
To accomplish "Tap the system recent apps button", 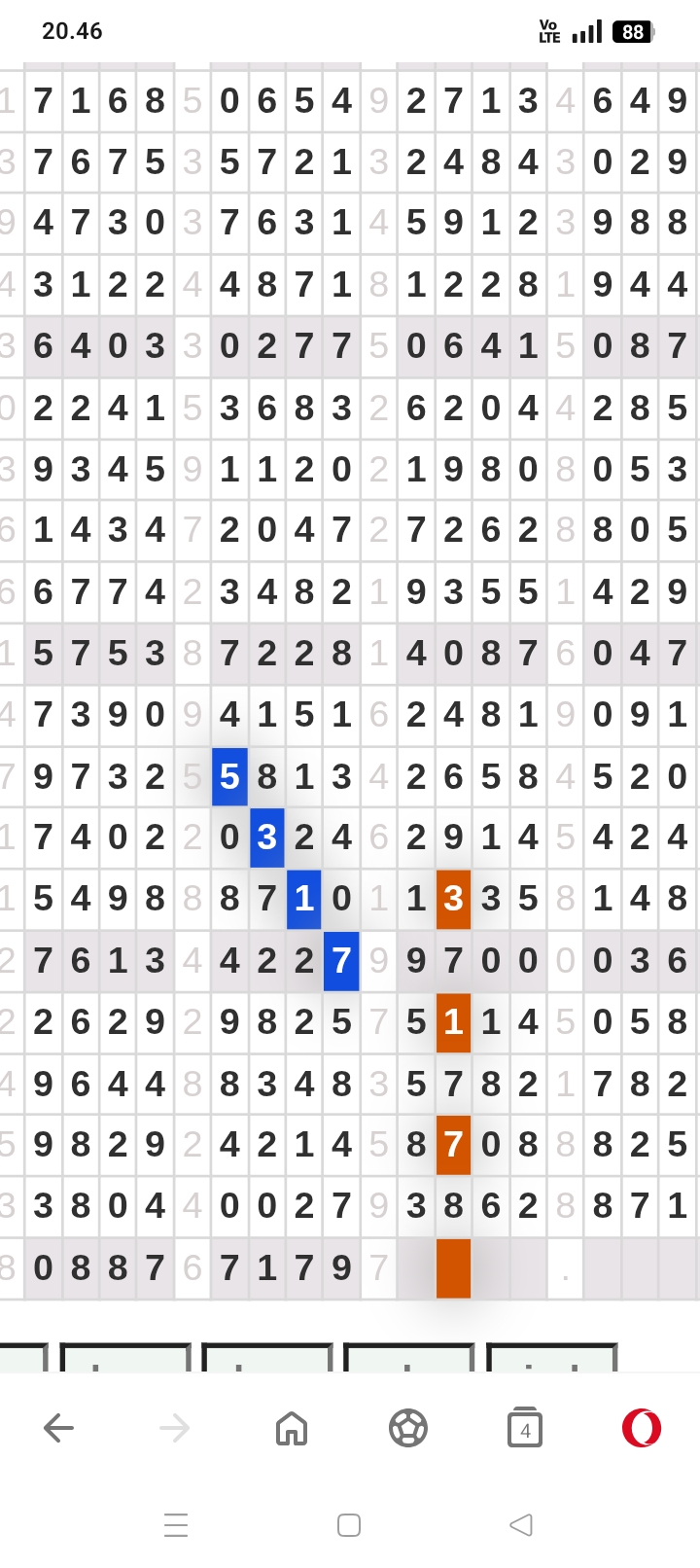I will 176,1524.
